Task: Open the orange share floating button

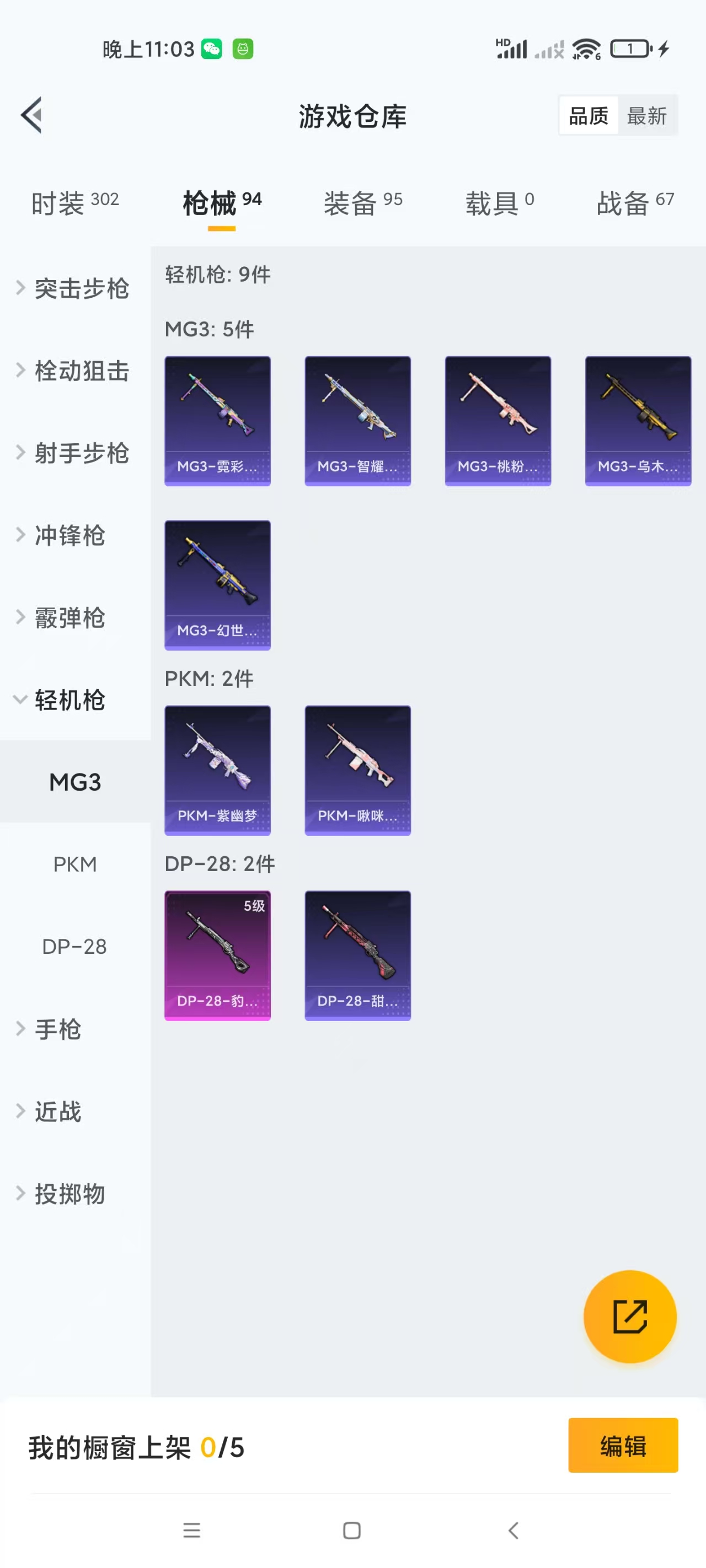Action: 630,1317
